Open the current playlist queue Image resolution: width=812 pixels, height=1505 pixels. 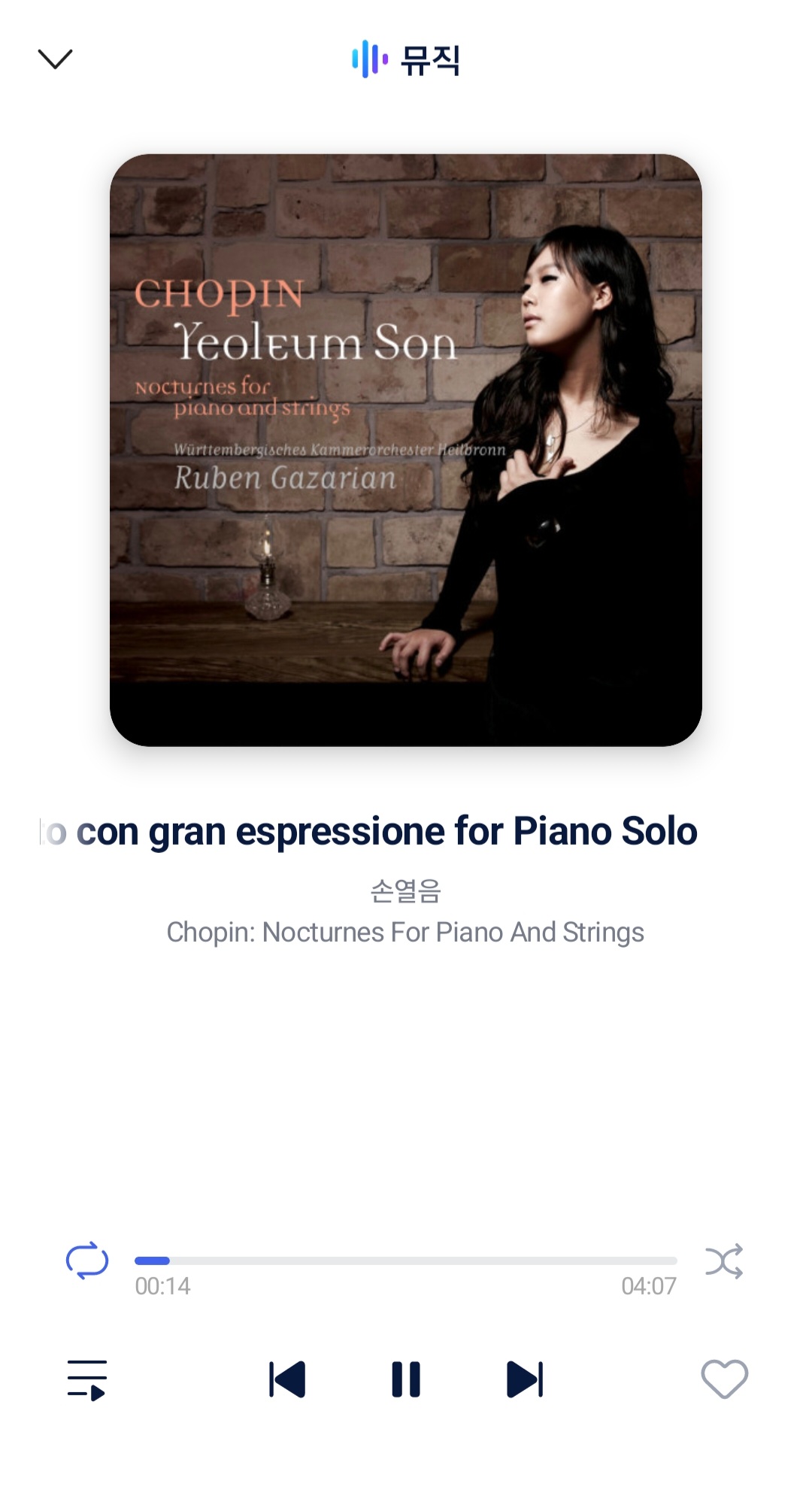point(87,1379)
